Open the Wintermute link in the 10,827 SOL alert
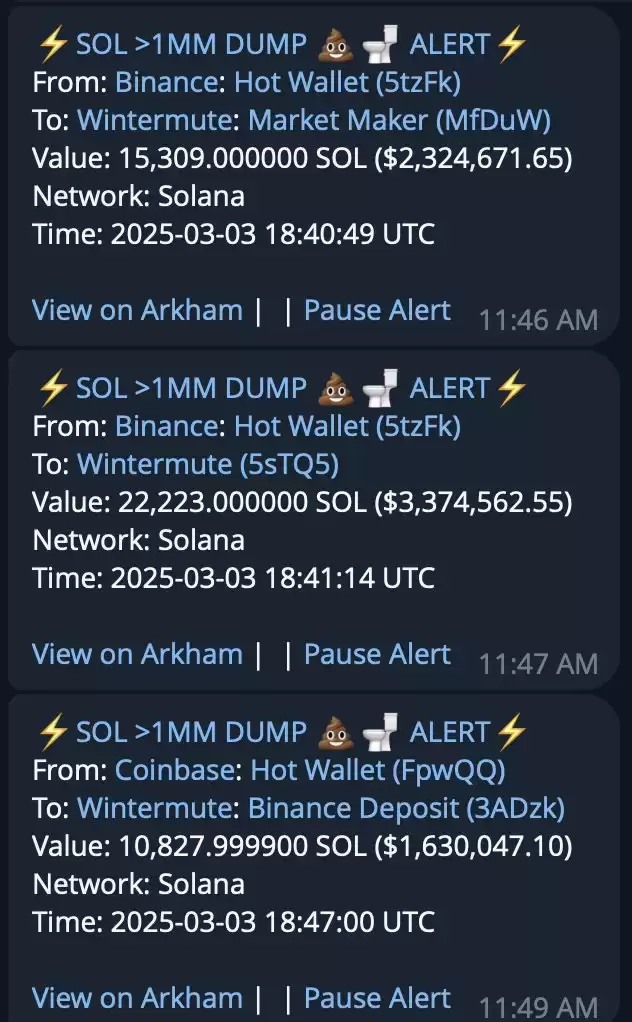The width and height of the screenshot is (632, 1022). pyautogui.click(x=154, y=808)
